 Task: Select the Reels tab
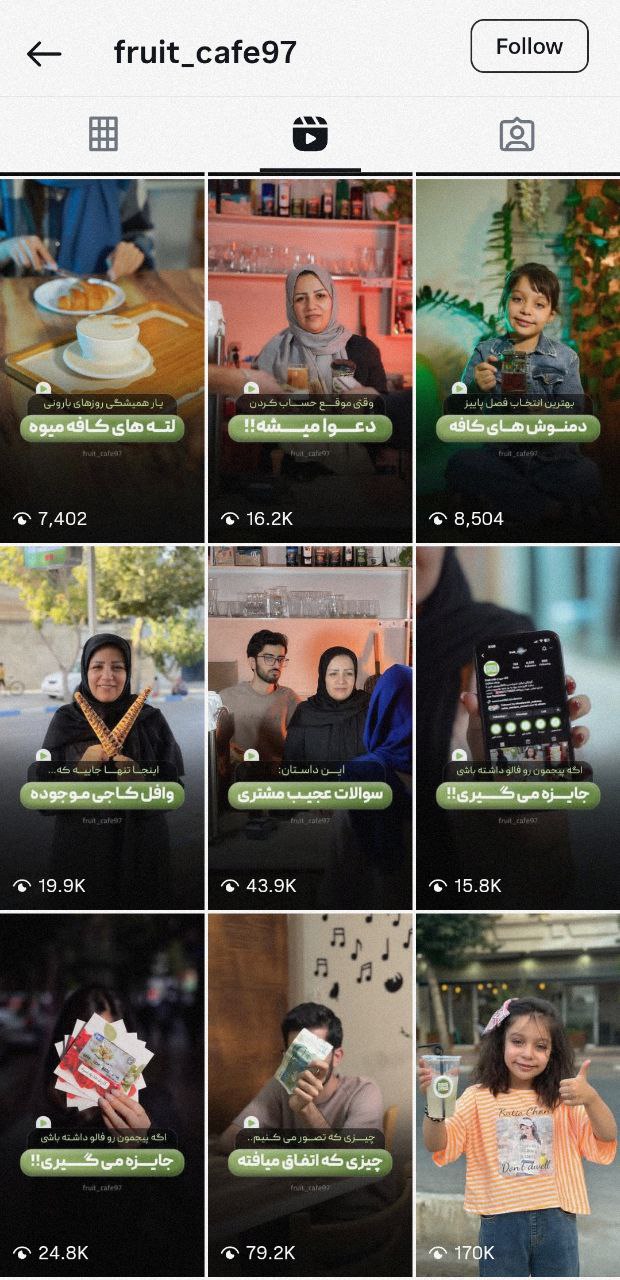tap(310, 134)
